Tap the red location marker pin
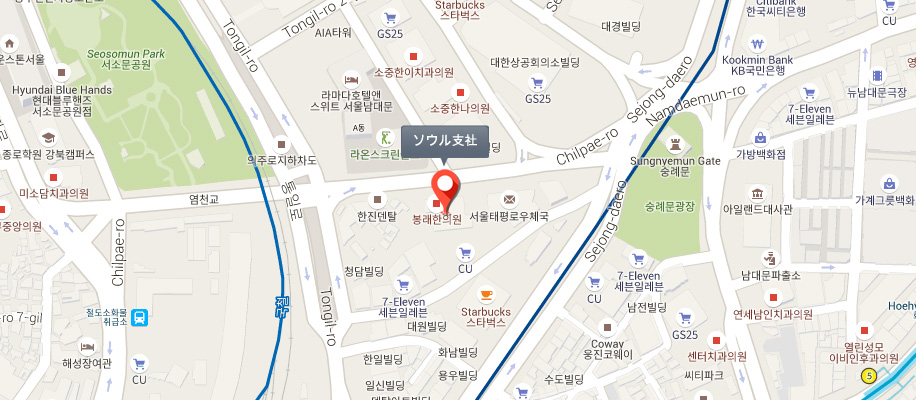The height and width of the screenshot is (400, 916). pyautogui.click(x=445, y=188)
